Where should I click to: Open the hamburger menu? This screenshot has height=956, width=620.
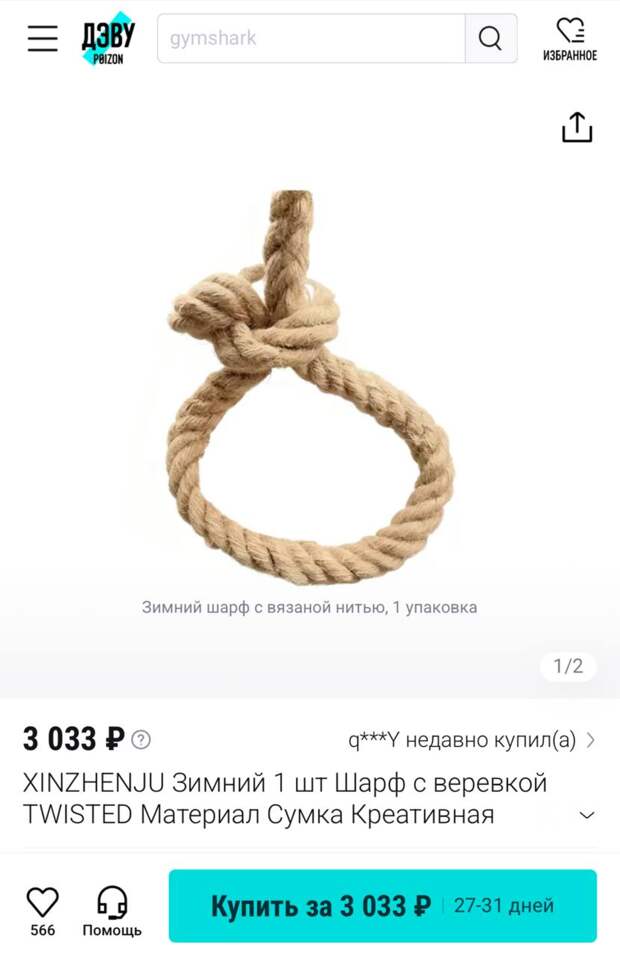[43, 38]
